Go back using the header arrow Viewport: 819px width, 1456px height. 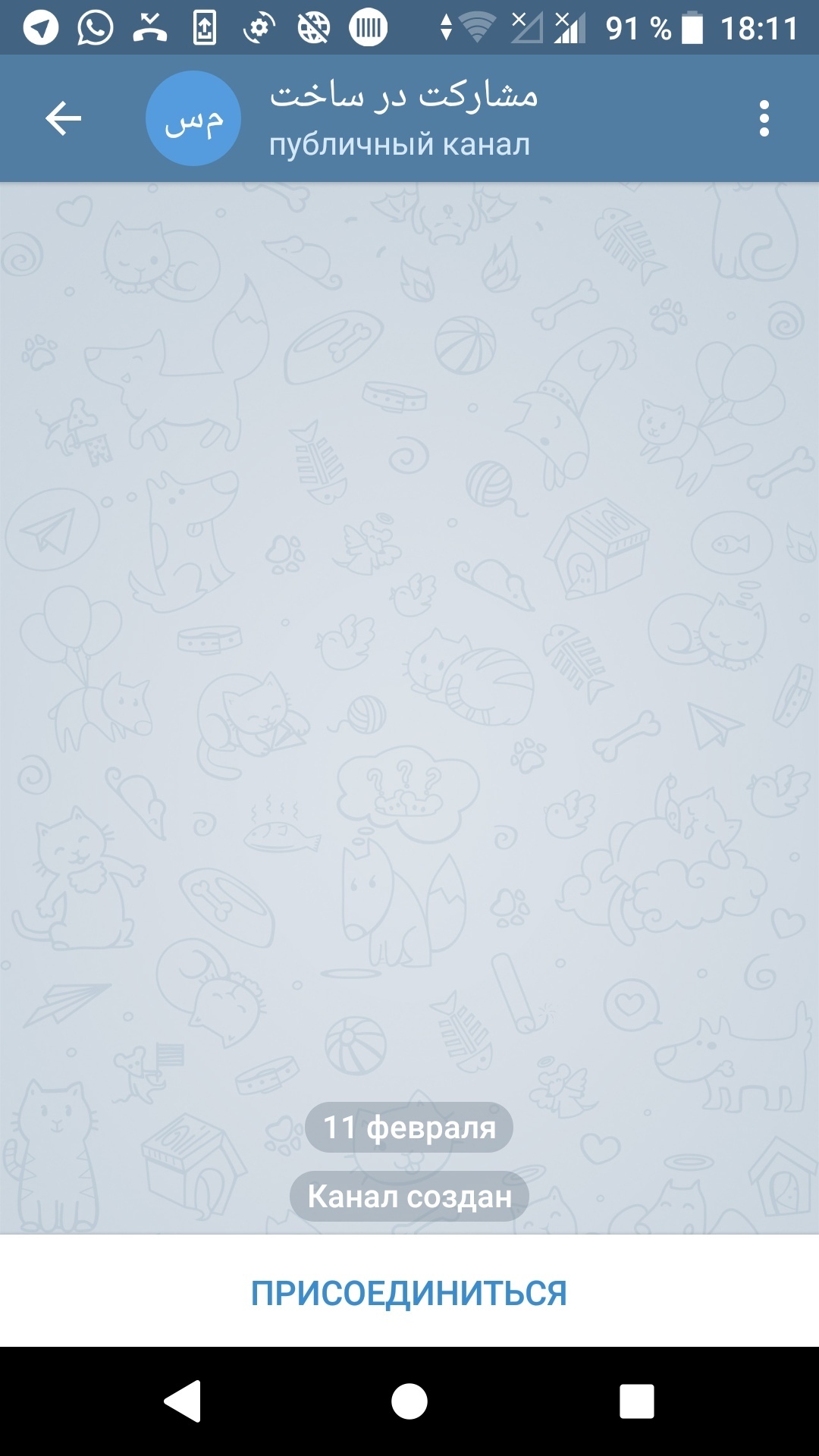(63, 118)
